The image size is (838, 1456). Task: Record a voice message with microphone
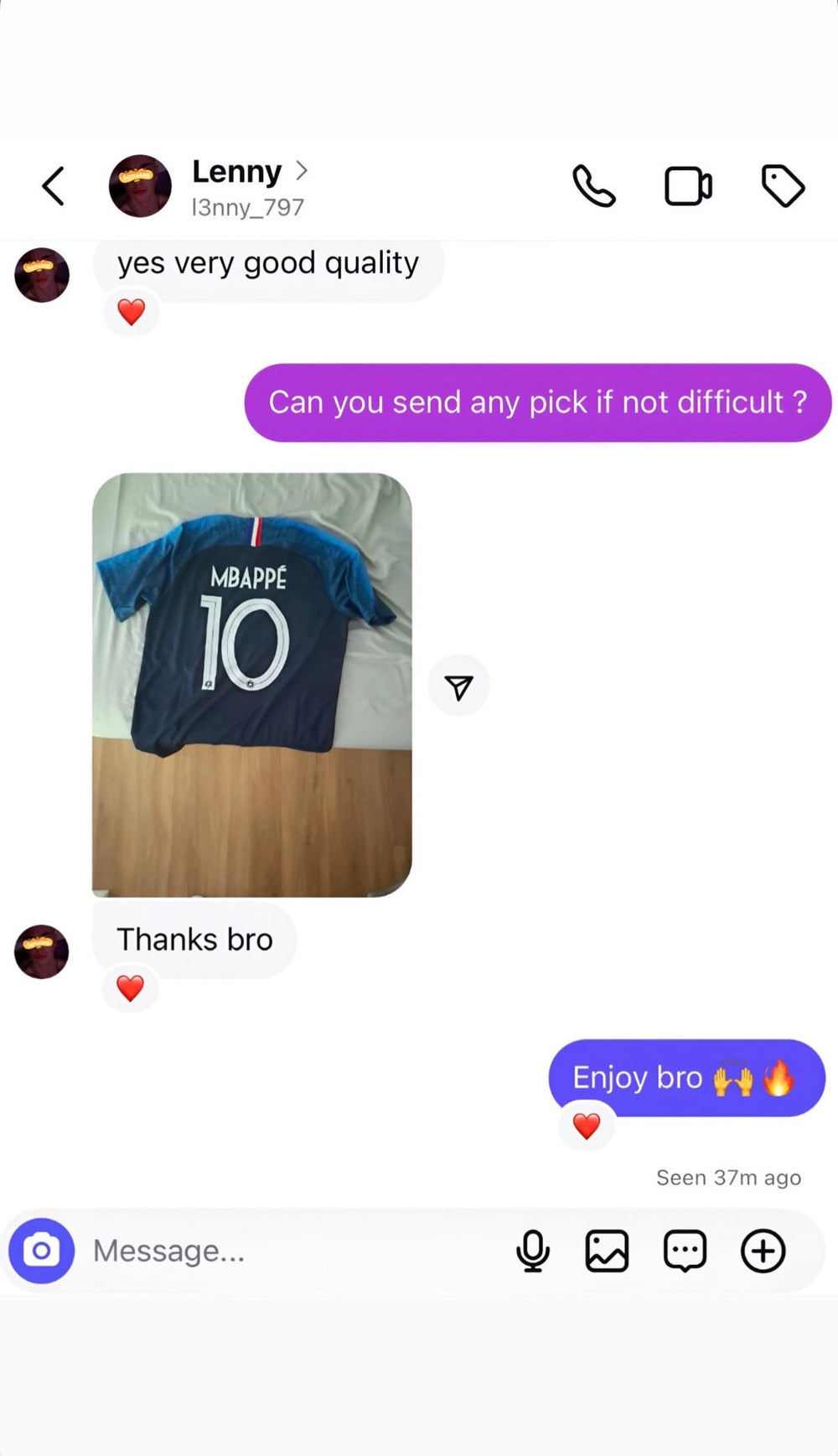(x=532, y=1251)
